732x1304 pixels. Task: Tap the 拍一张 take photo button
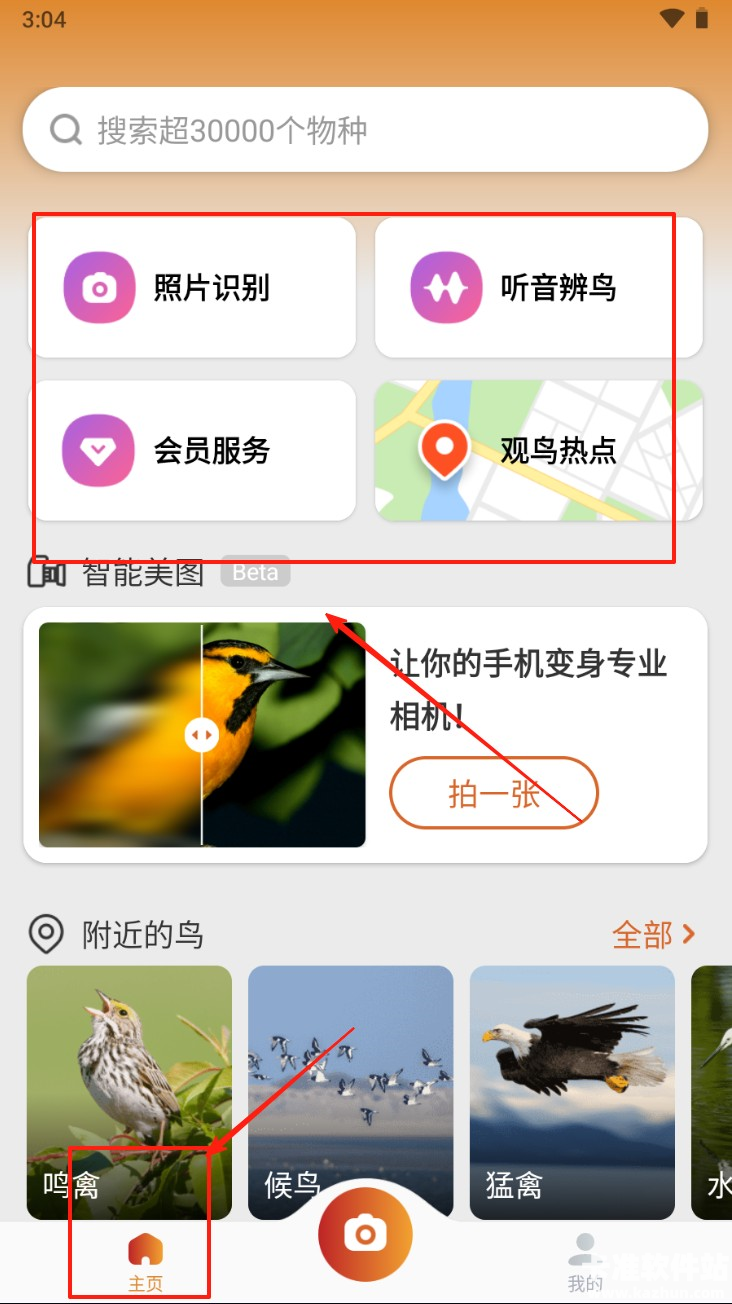(493, 793)
